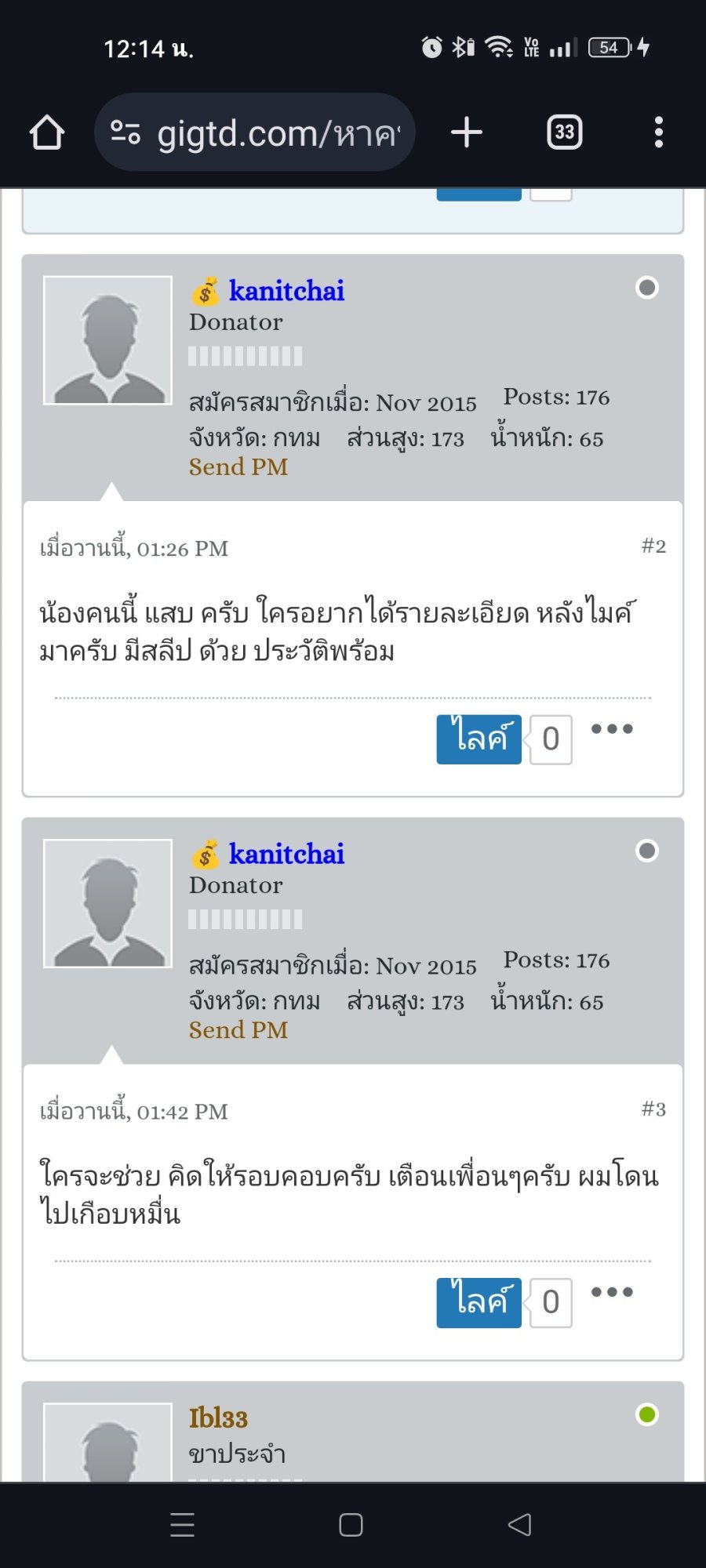The image size is (706, 1568).
Task: Like post #2 with the ไลค์ button
Action: pyautogui.click(x=479, y=739)
